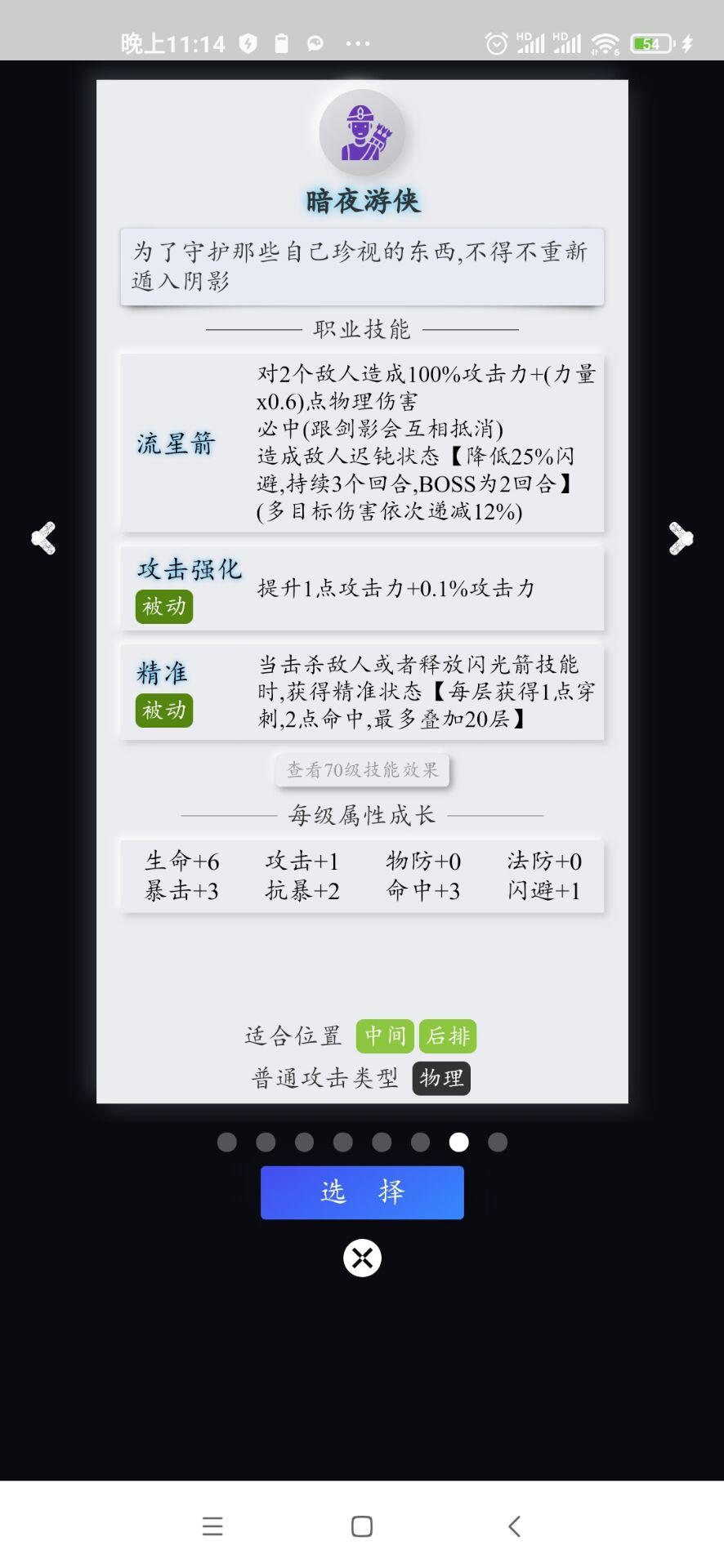
Task: View level 70 skill effects (查看70级技能效果)
Action: coord(362,770)
